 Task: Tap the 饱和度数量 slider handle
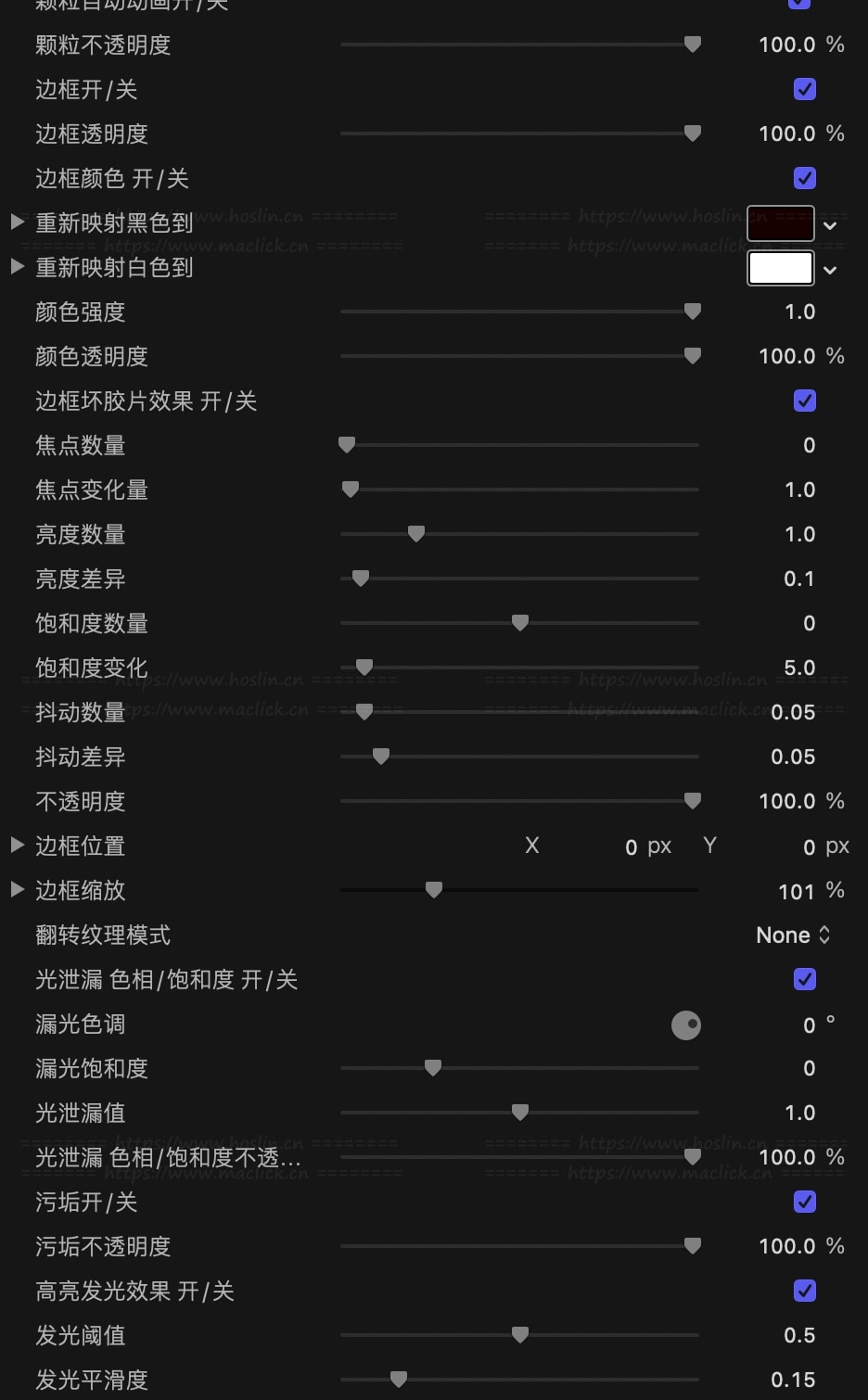point(520,623)
